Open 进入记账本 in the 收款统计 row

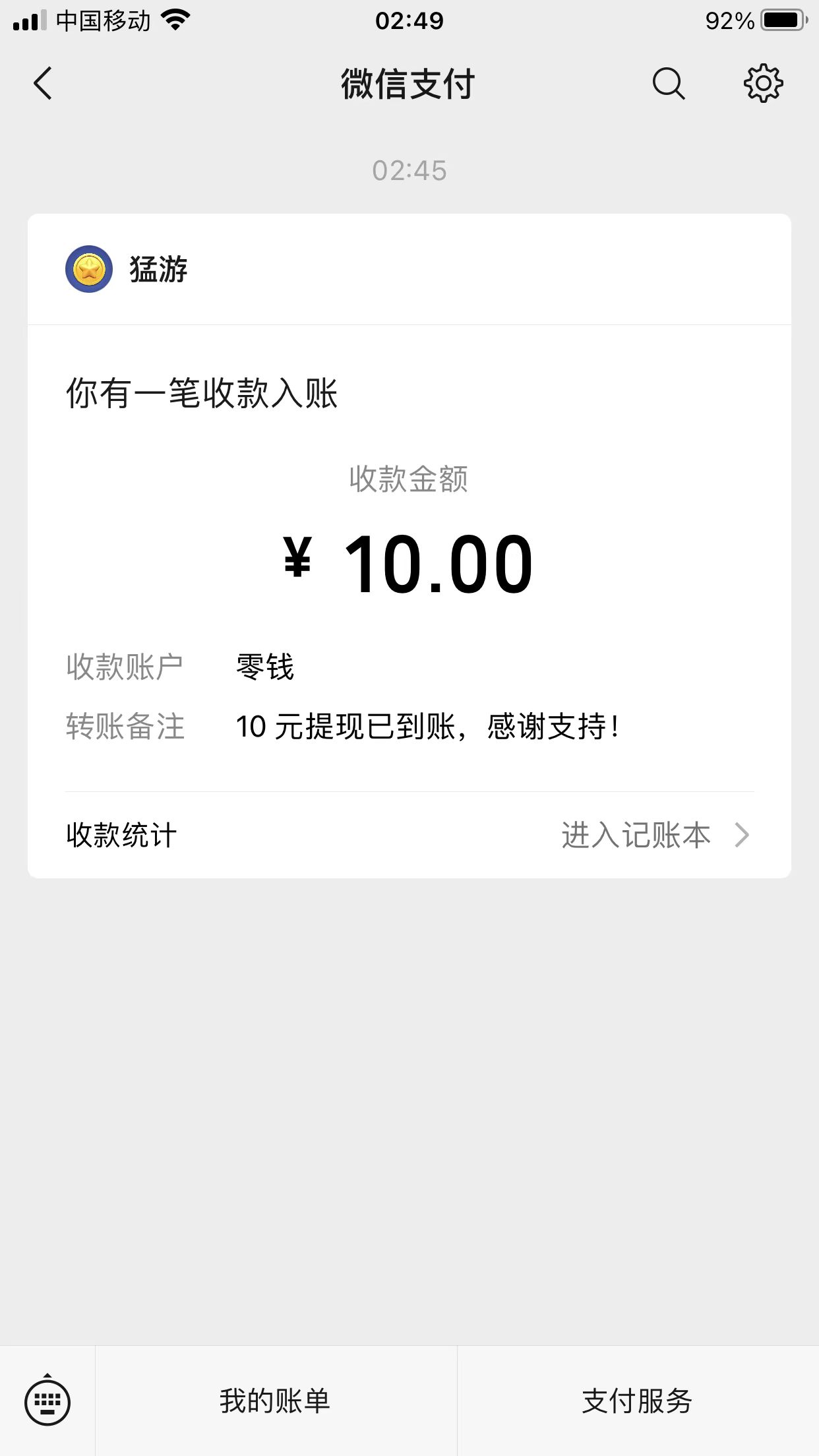(x=656, y=835)
